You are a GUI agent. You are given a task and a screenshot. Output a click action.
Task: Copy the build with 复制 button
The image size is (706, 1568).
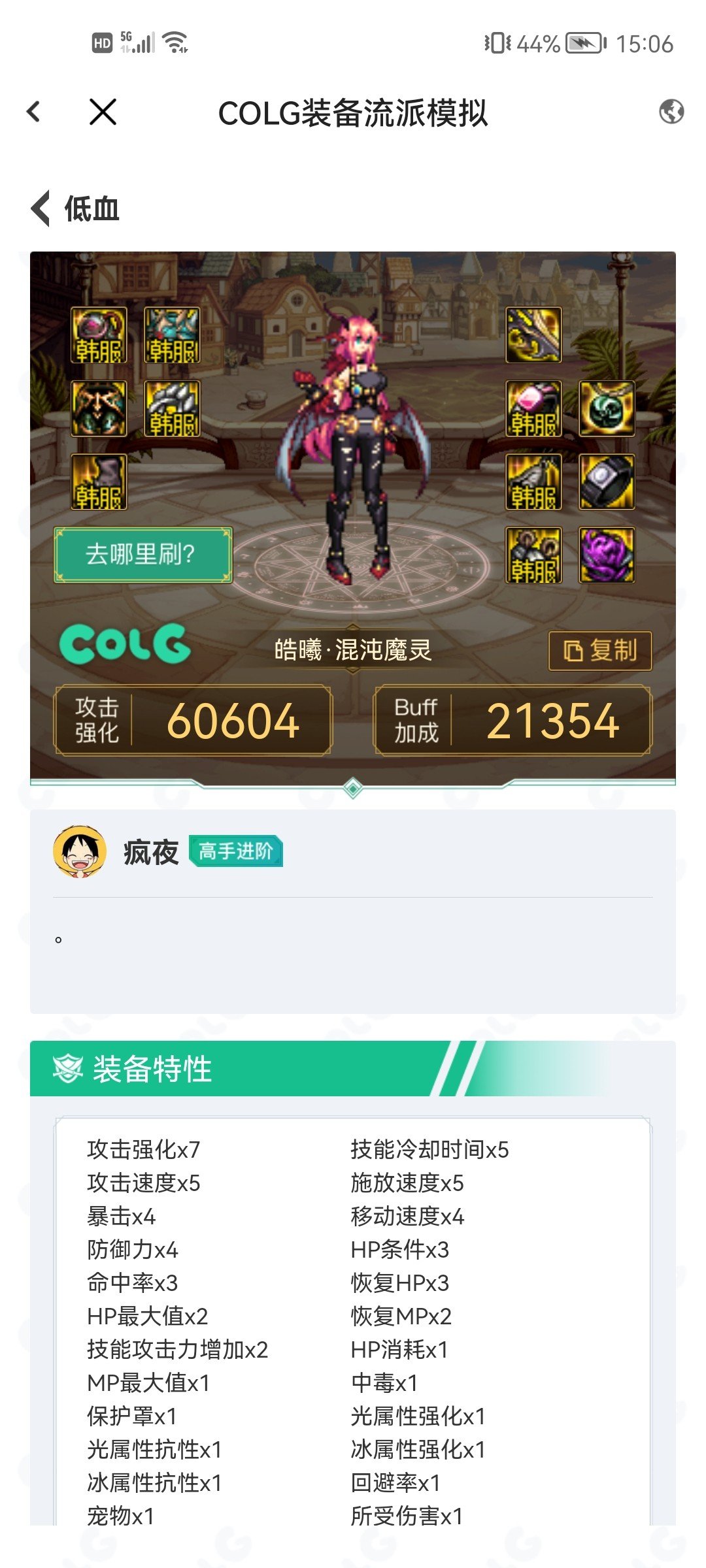click(x=599, y=651)
